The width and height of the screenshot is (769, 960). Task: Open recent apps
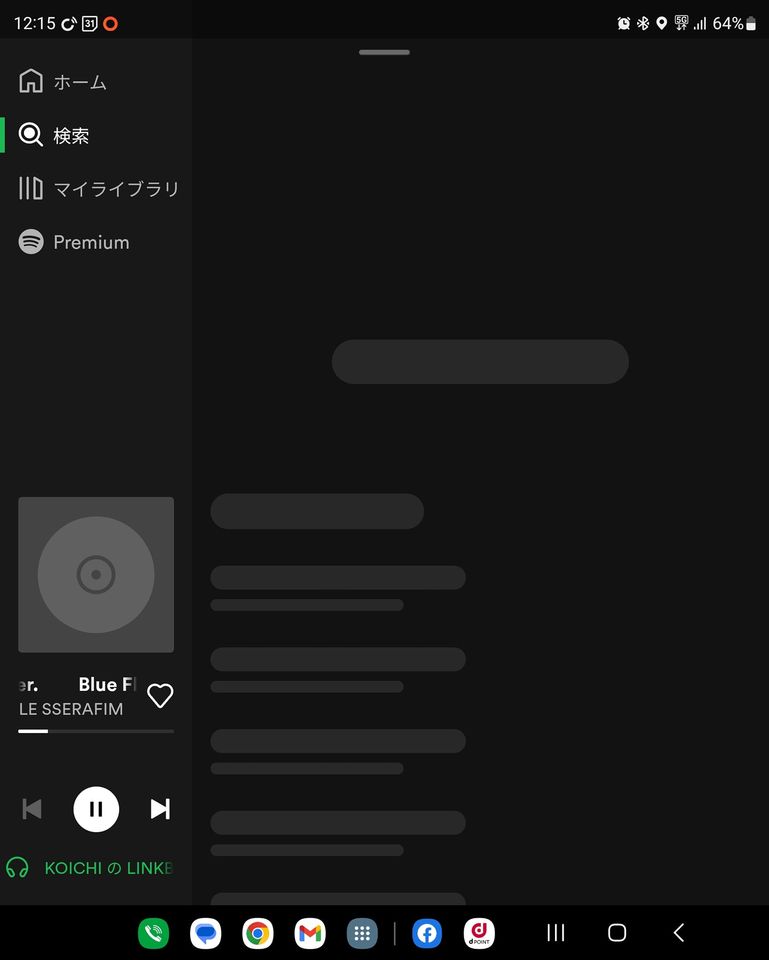555,932
